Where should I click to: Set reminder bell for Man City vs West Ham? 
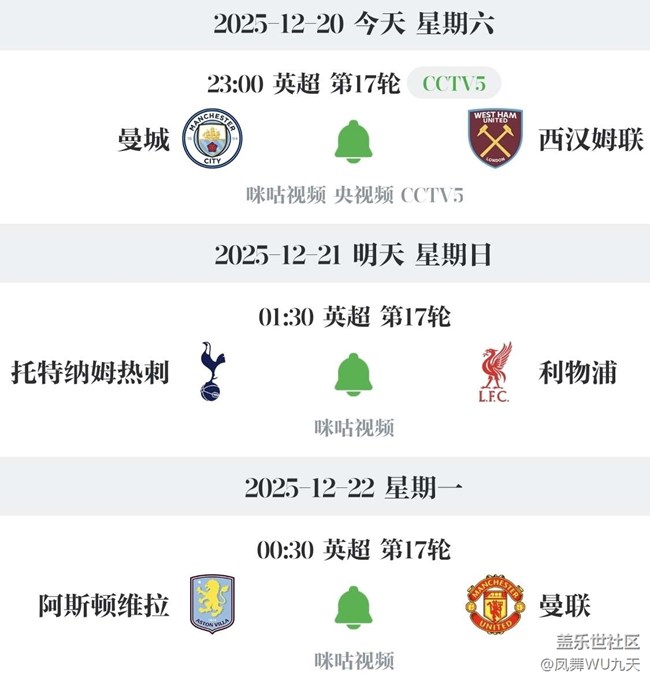tap(353, 141)
